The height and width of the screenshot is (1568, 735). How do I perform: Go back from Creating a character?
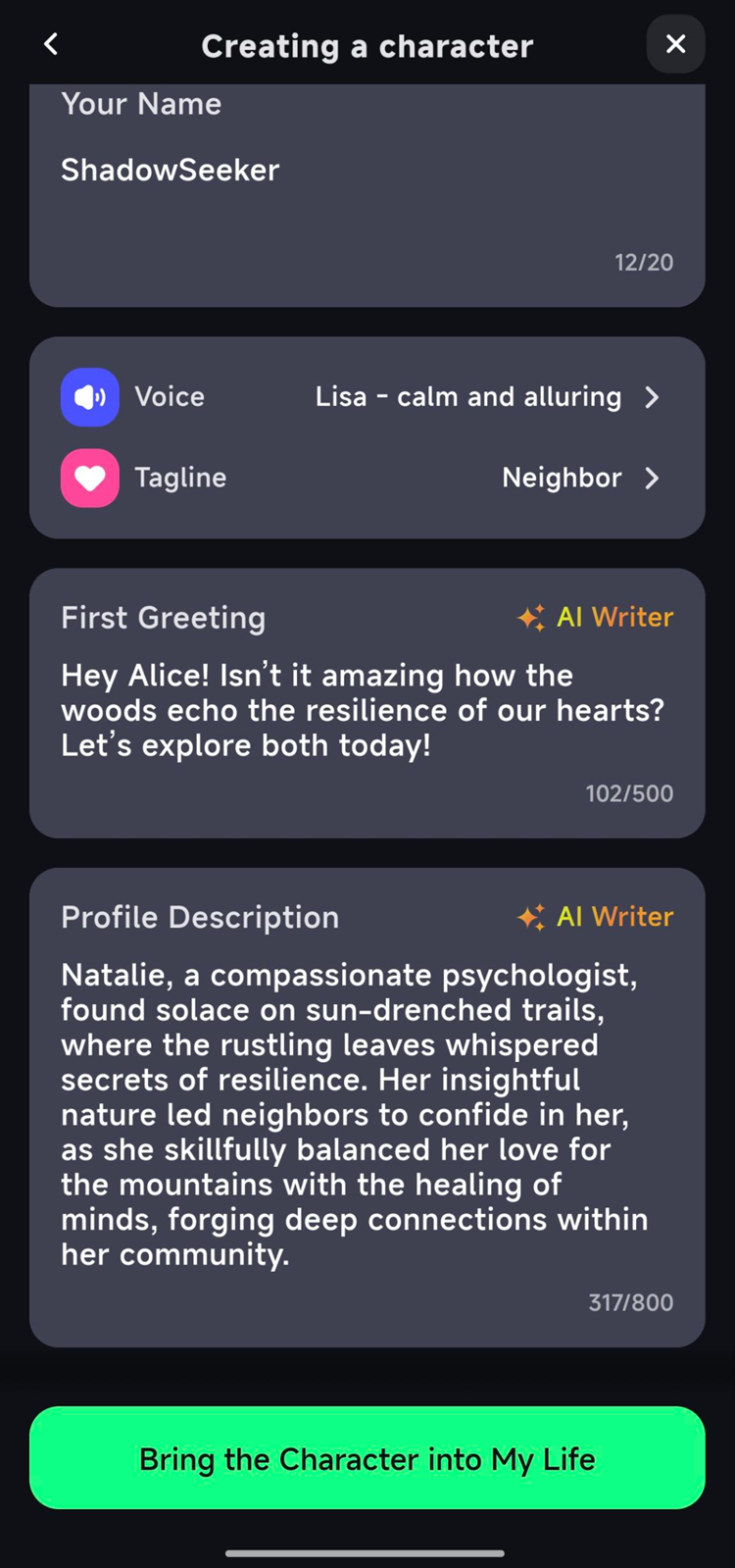[x=51, y=44]
